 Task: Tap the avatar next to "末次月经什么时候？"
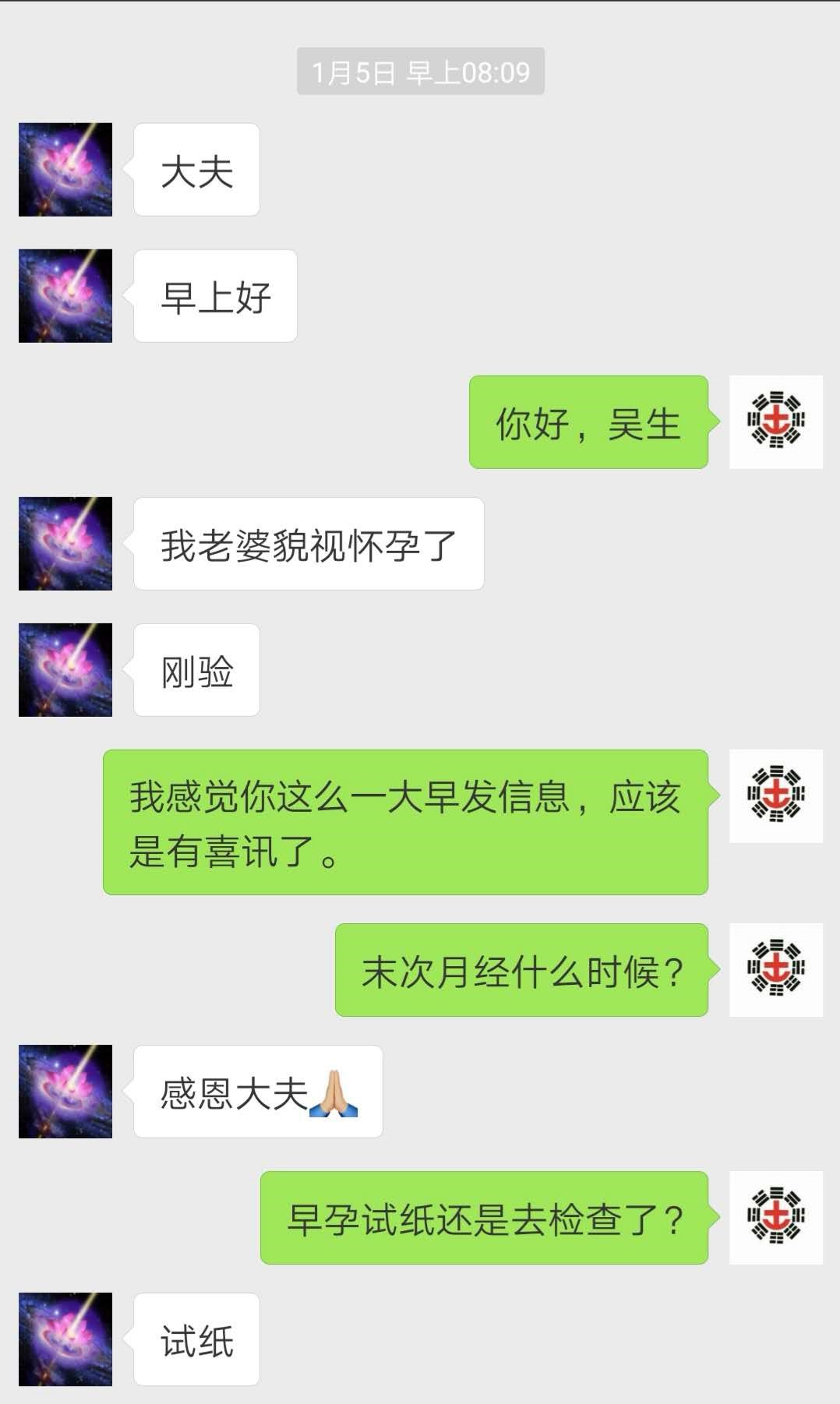point(776,969)
